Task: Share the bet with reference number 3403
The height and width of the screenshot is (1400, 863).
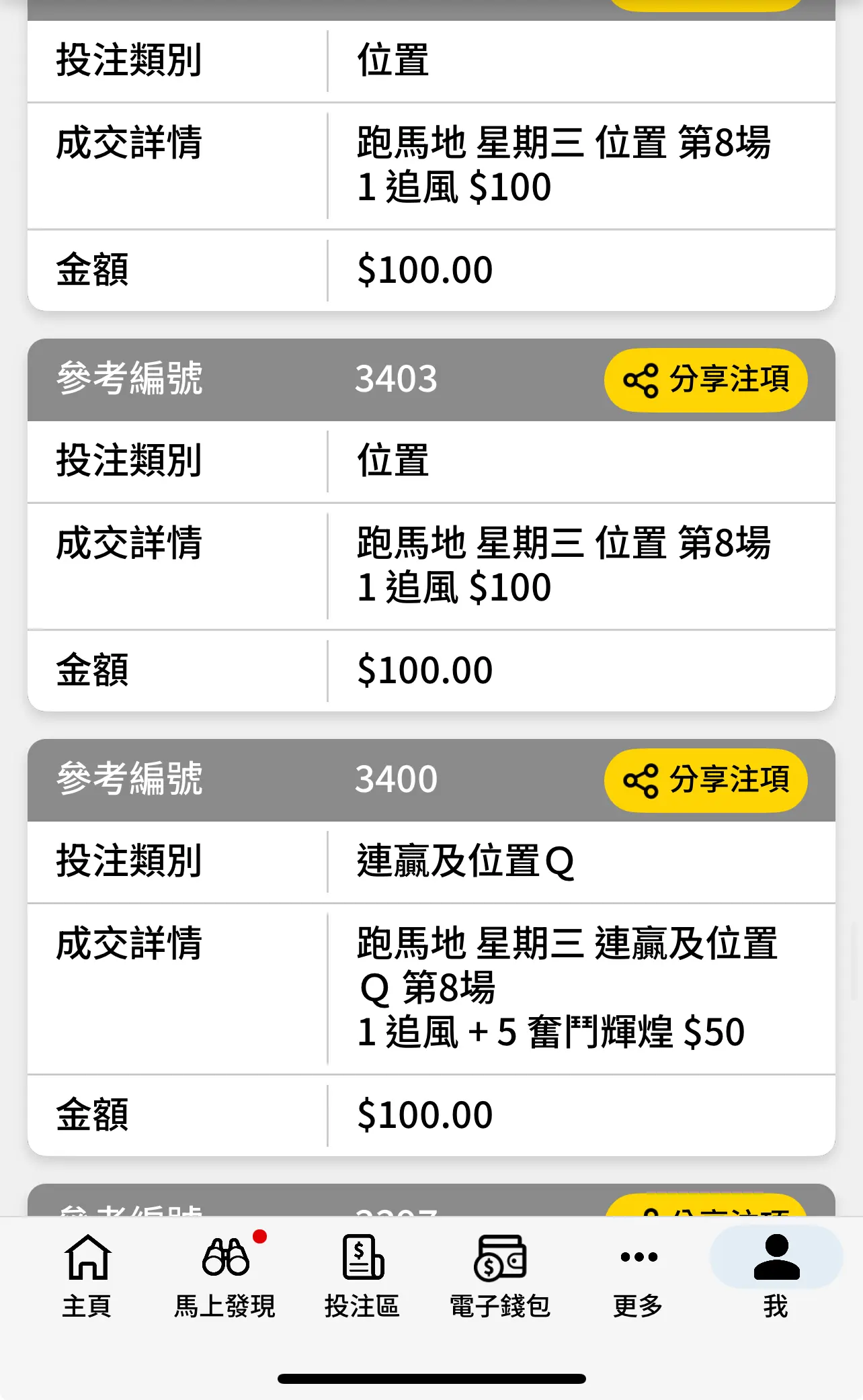Action: (x=706, y=380)
